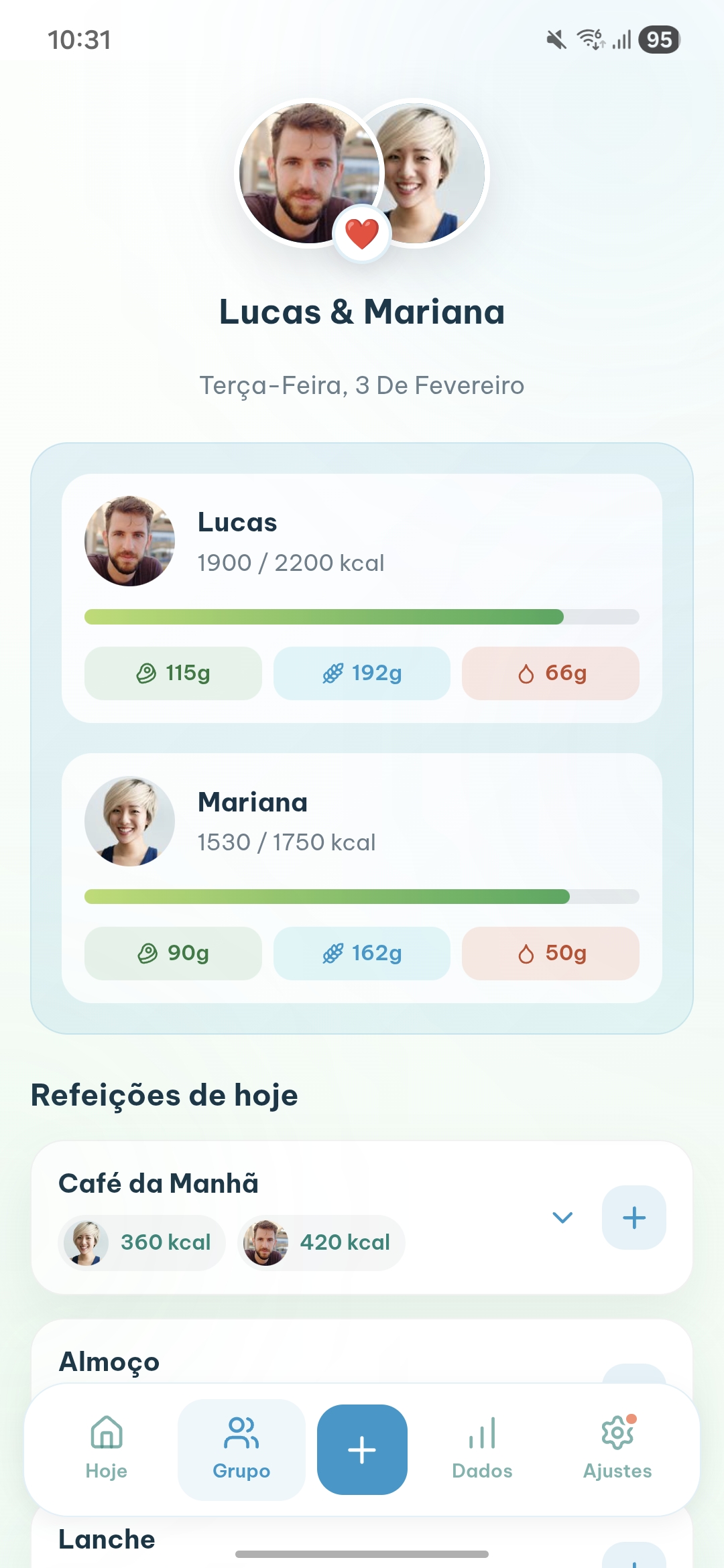Add a new item to Café da Manhã
Image resolution: width=724 pixels, height=1568 pixels.
[x=633, y=1218]
